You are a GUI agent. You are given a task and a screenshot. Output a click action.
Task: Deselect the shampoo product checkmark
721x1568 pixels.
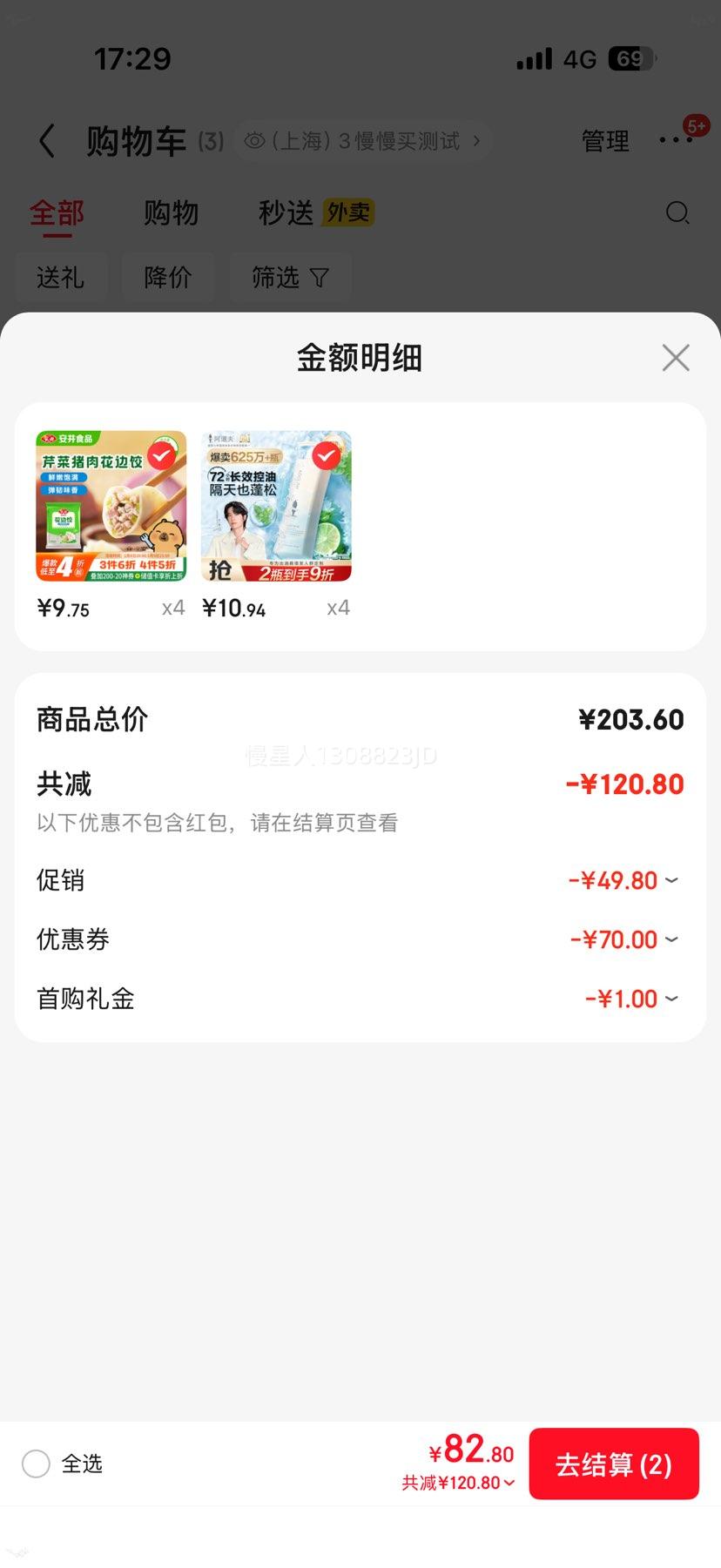pyautogui.click(x=327, y=456)
